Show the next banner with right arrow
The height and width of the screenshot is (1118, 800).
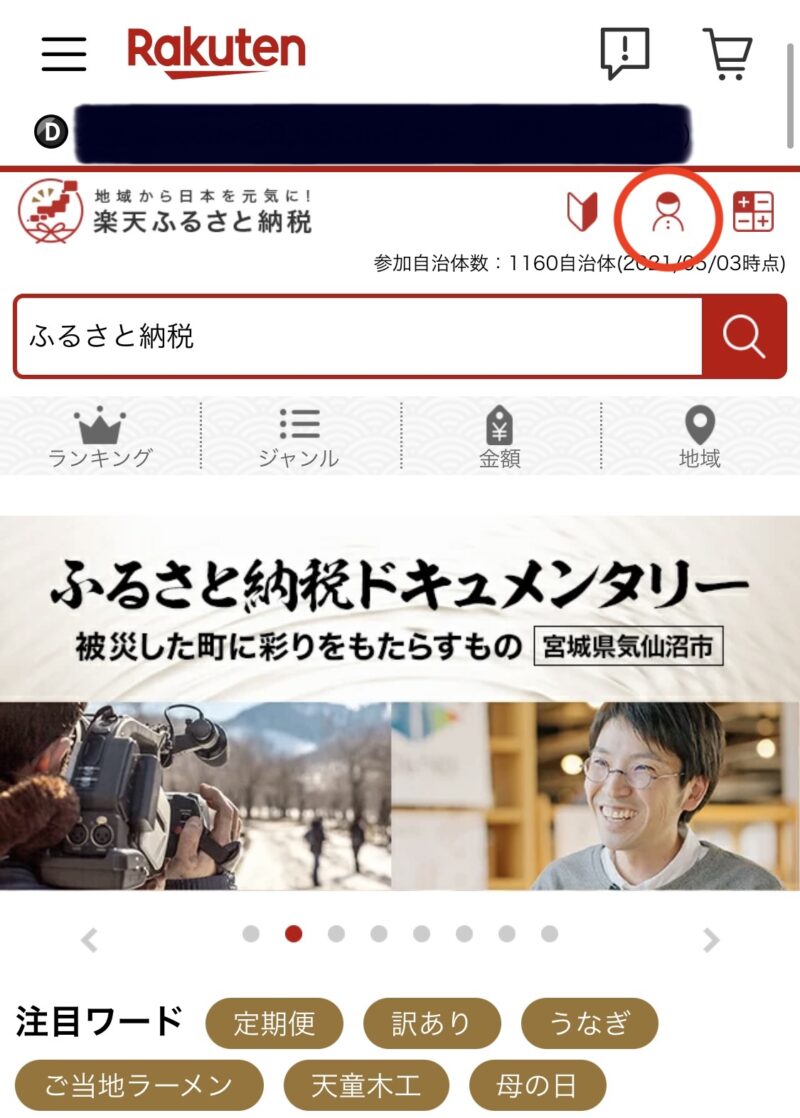(x=710, y=939)
